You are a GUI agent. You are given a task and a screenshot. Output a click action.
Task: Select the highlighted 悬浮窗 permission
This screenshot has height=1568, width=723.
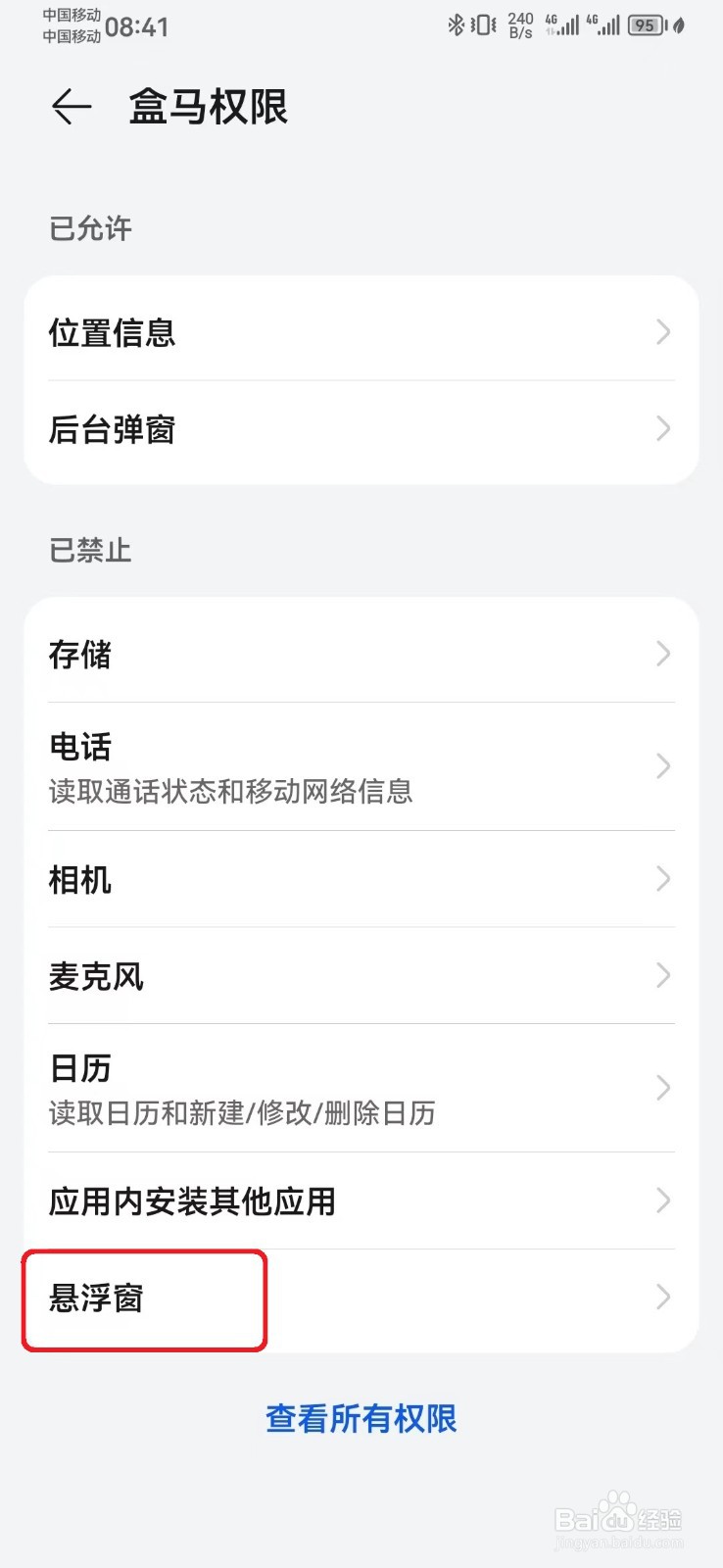tap(361, 1298)
